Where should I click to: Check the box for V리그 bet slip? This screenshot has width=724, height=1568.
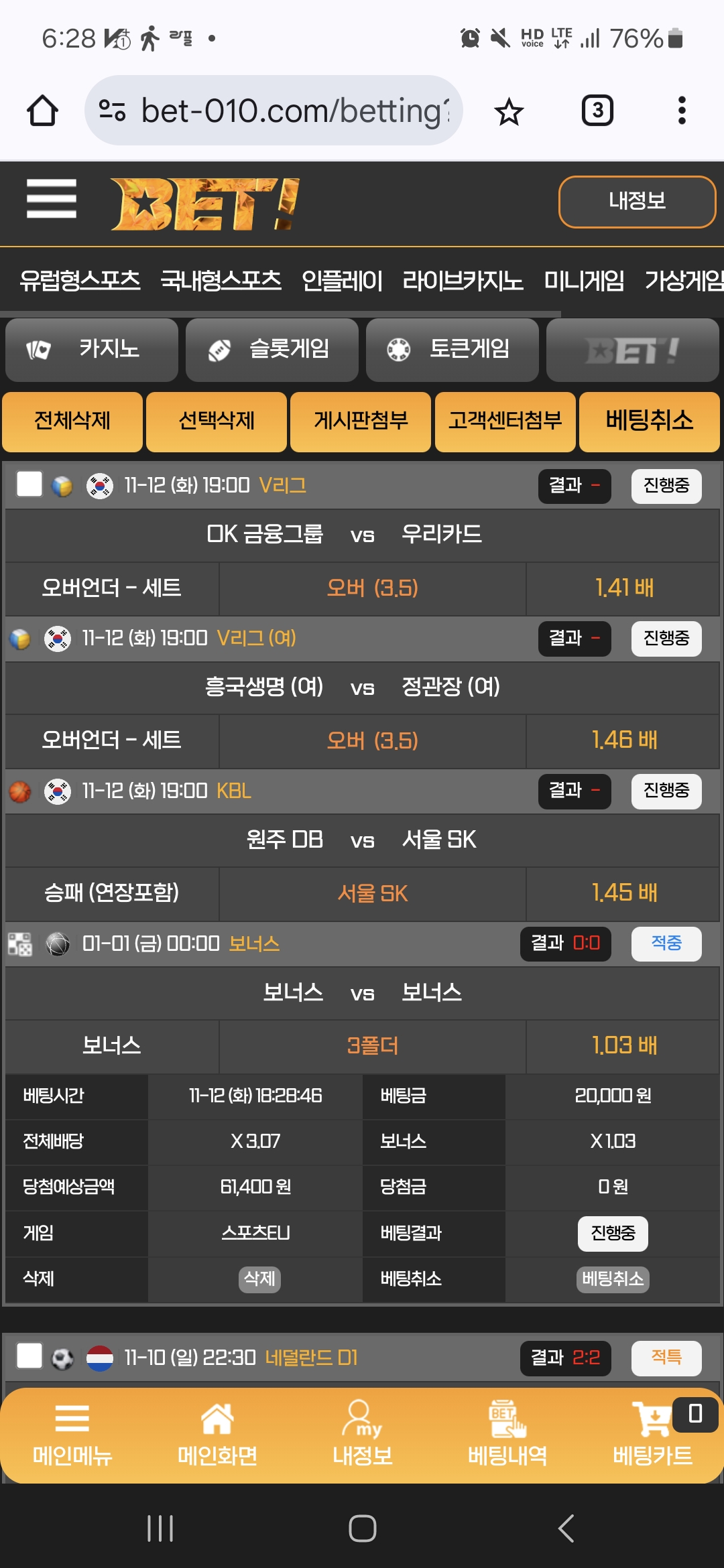click(x=29, y=484)
